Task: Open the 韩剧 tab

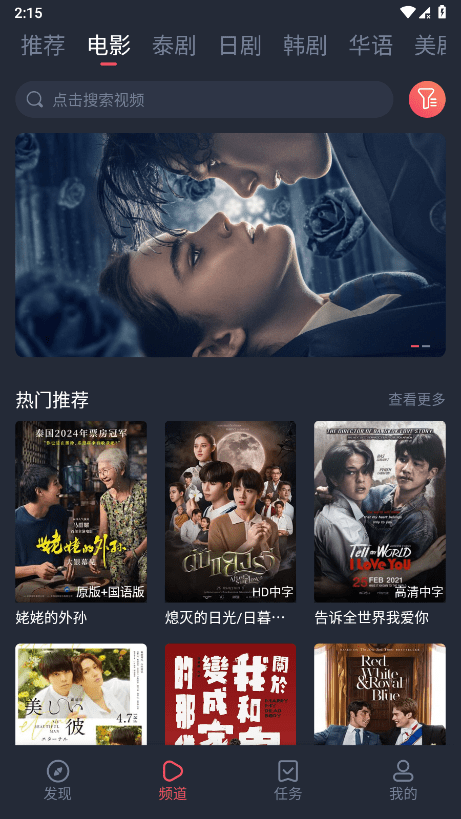Action: 305,45
